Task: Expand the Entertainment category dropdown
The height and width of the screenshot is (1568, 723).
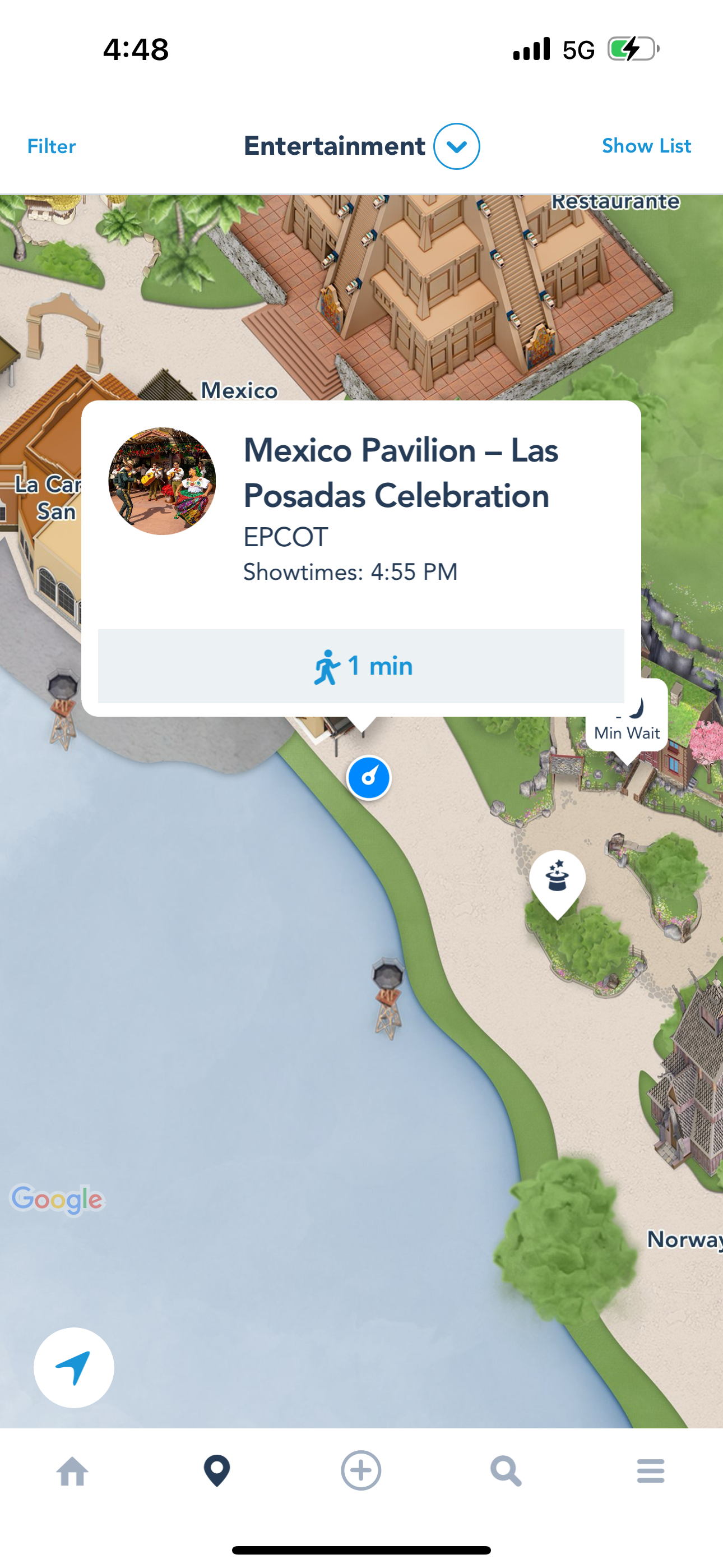Action: 456,146
